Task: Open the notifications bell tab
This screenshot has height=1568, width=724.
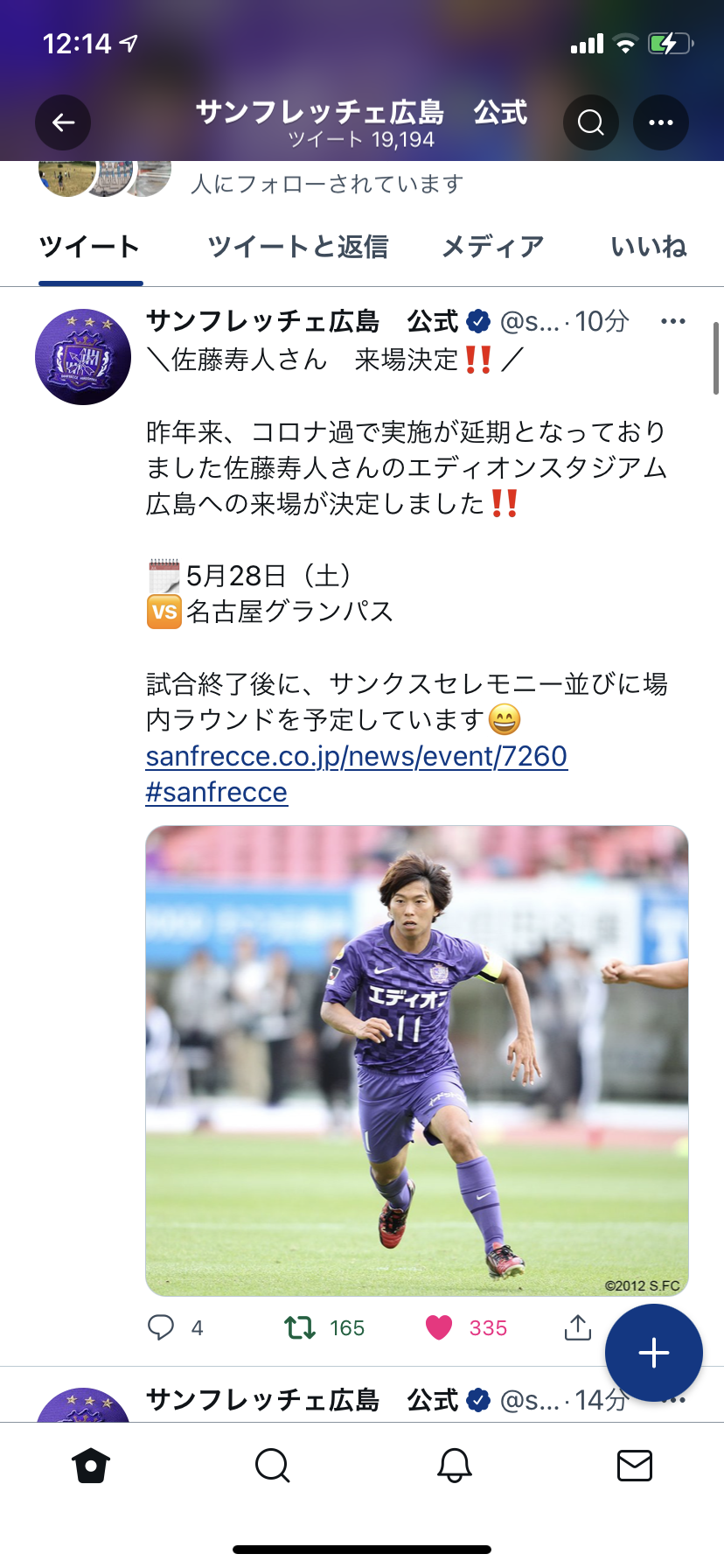Action: pos(455,1465)
